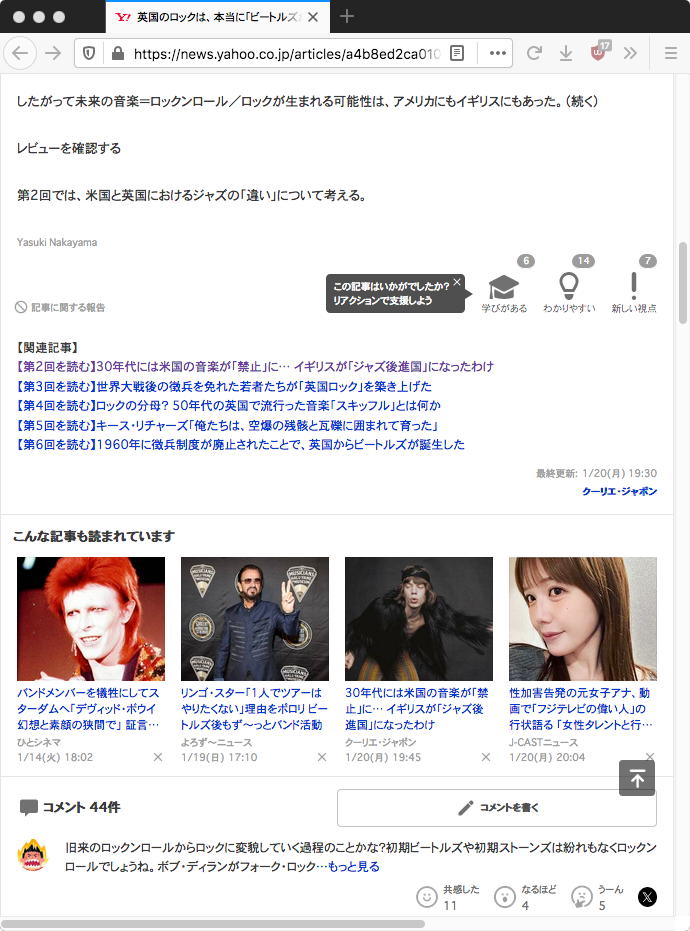Open 第3回を読む related article link

point(224,386)
